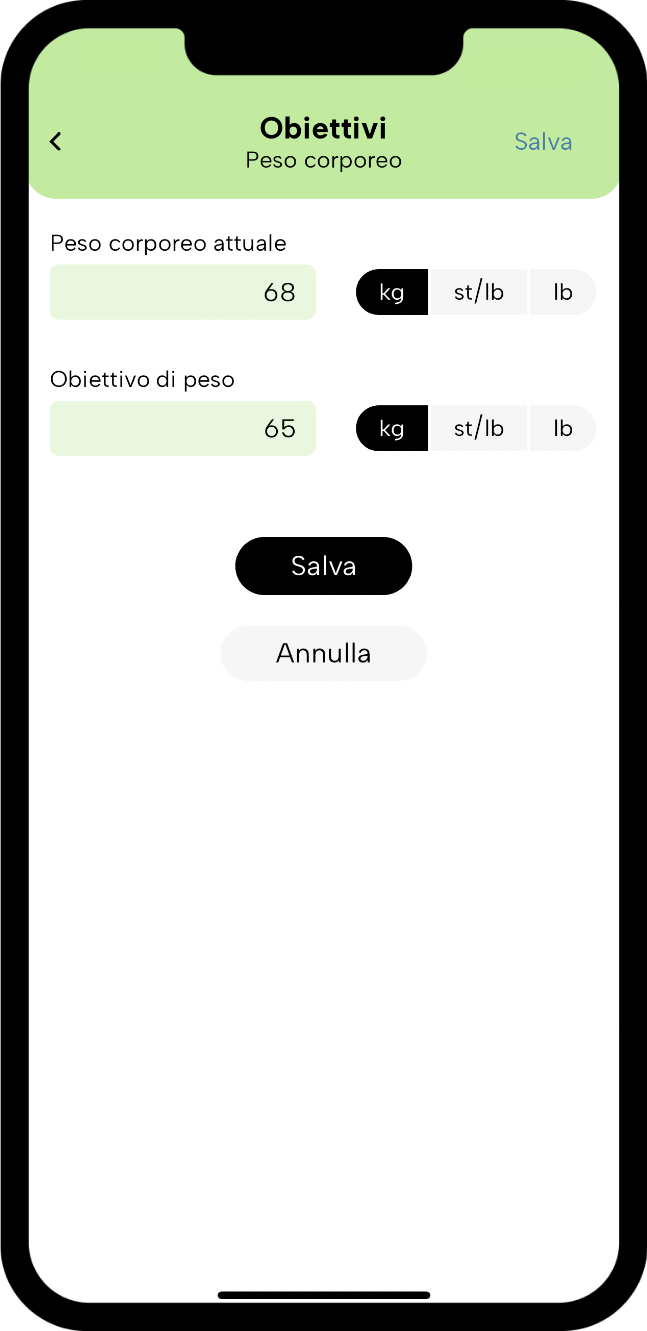Edit the Peso corporeo attuale field
The height and width of the screenshot is (1331, 647).
(x=183, y=292)
